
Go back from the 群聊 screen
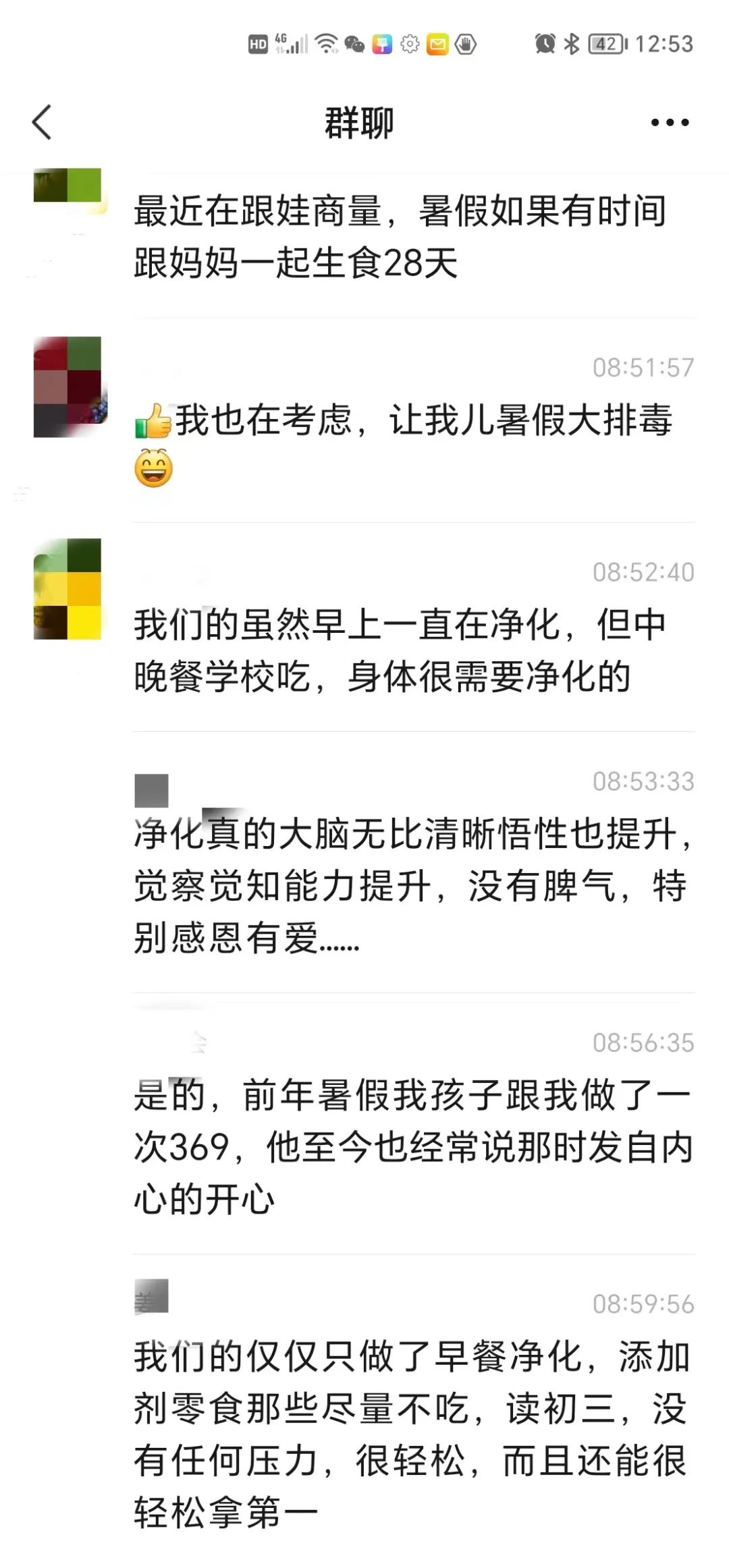coord(42,123)
